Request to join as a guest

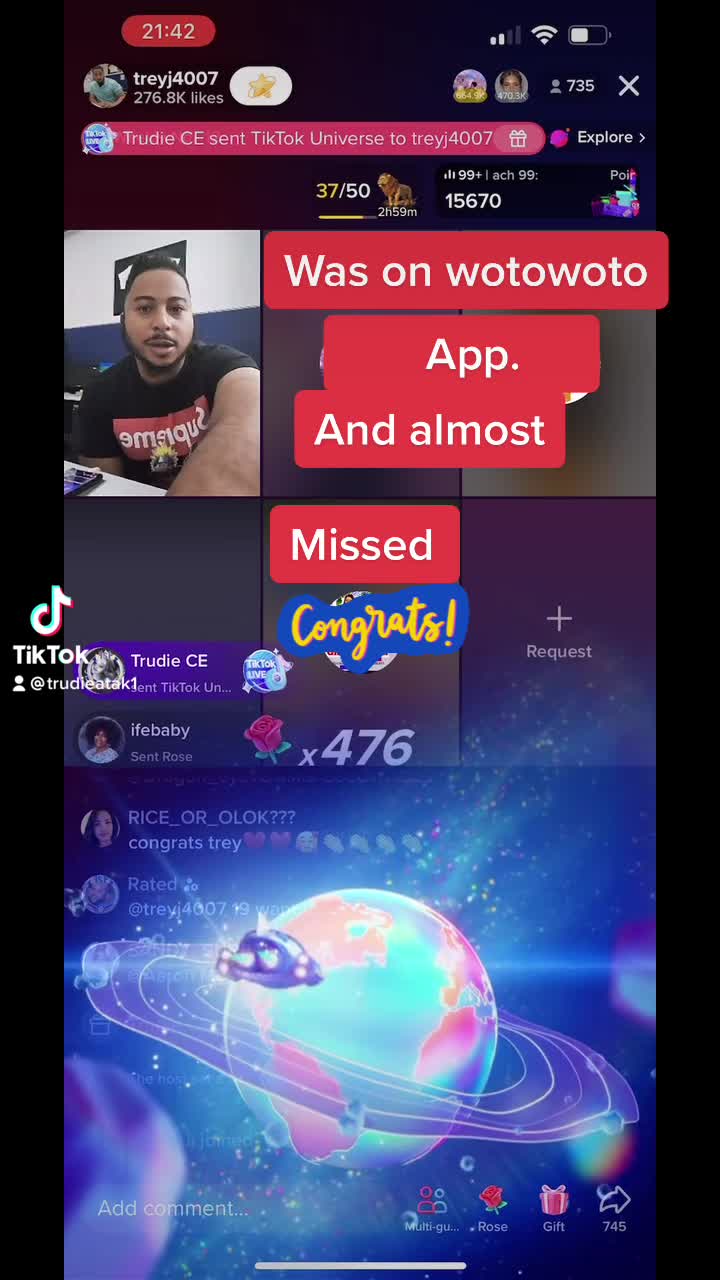(x=558, y=632)
